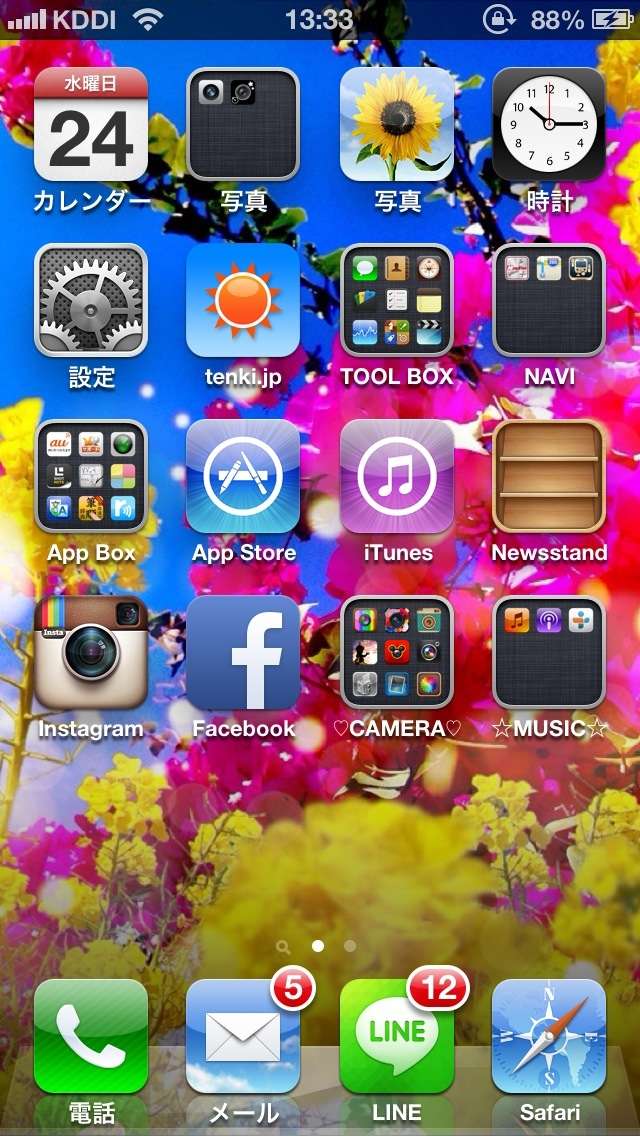Launch the App Store
640x1136 pixels.
pyautogui.click(x=243, y=476)
